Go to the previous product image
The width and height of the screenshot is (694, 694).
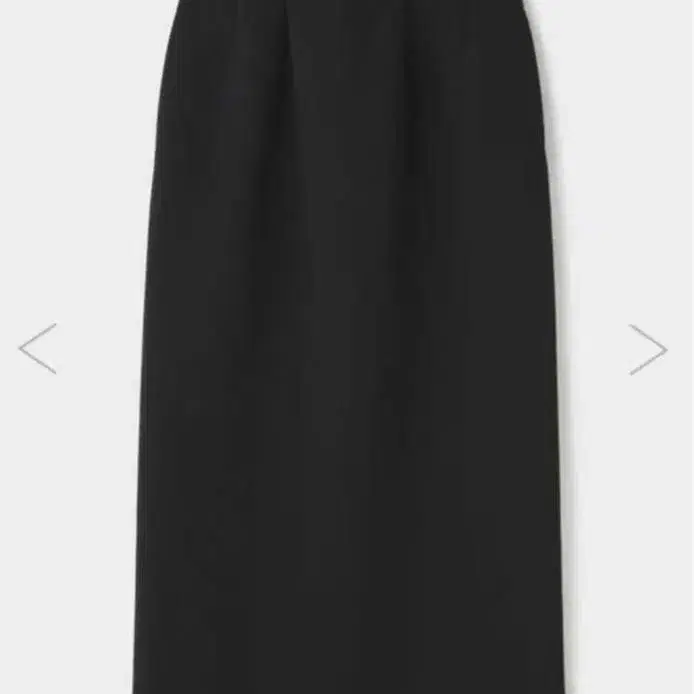click(38, 349)
